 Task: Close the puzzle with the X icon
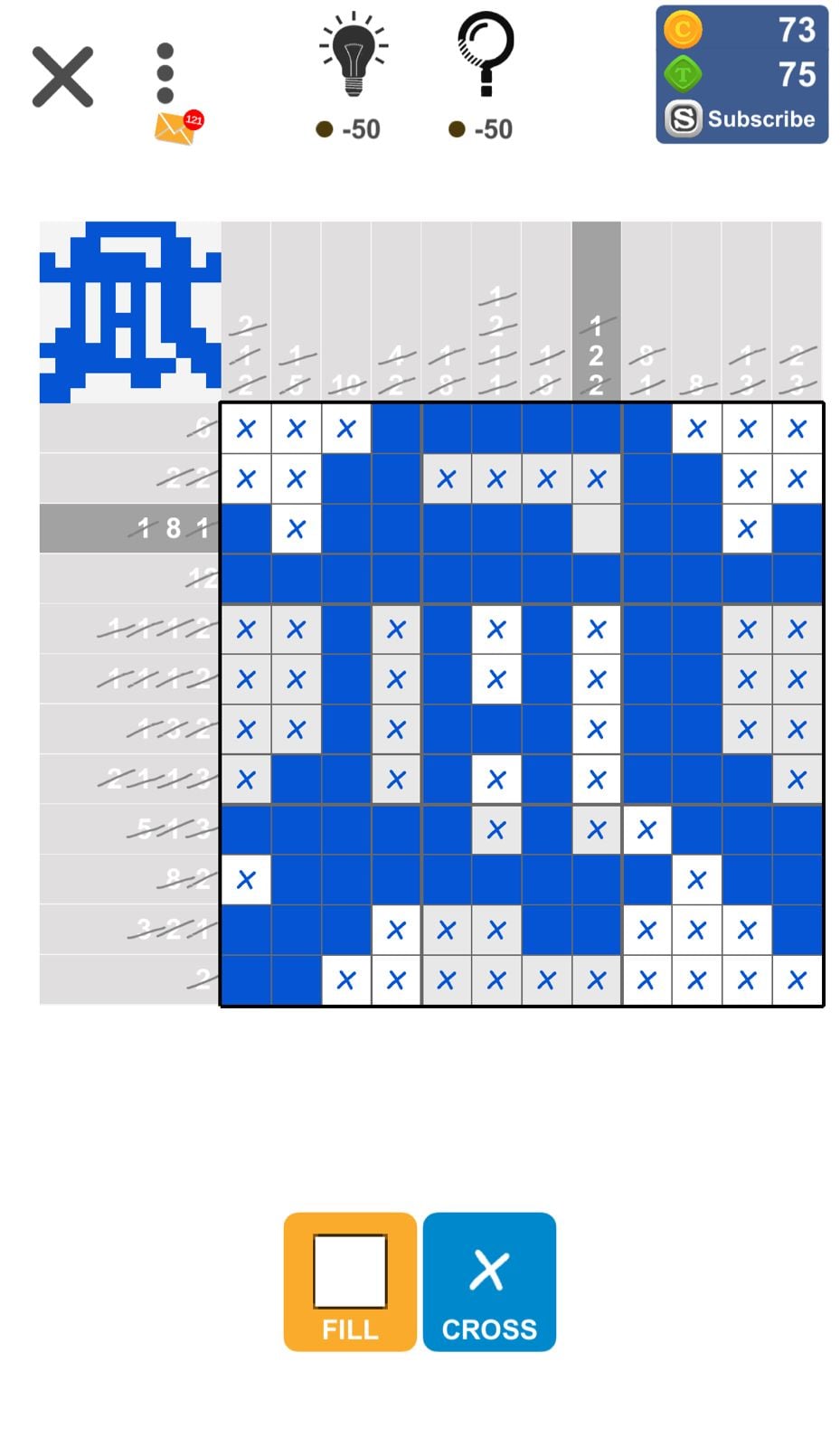(62, 78)
